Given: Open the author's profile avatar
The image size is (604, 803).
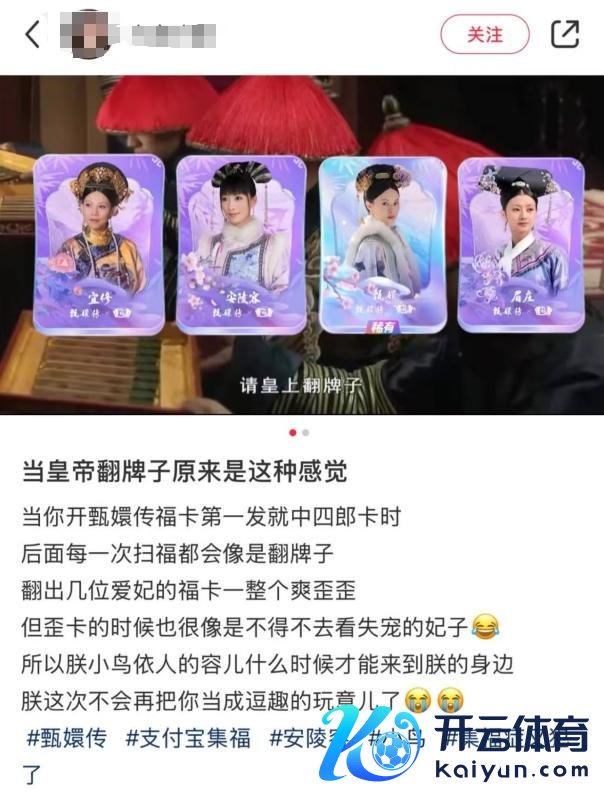Looking at the screenshot, I should pos(88,36).
